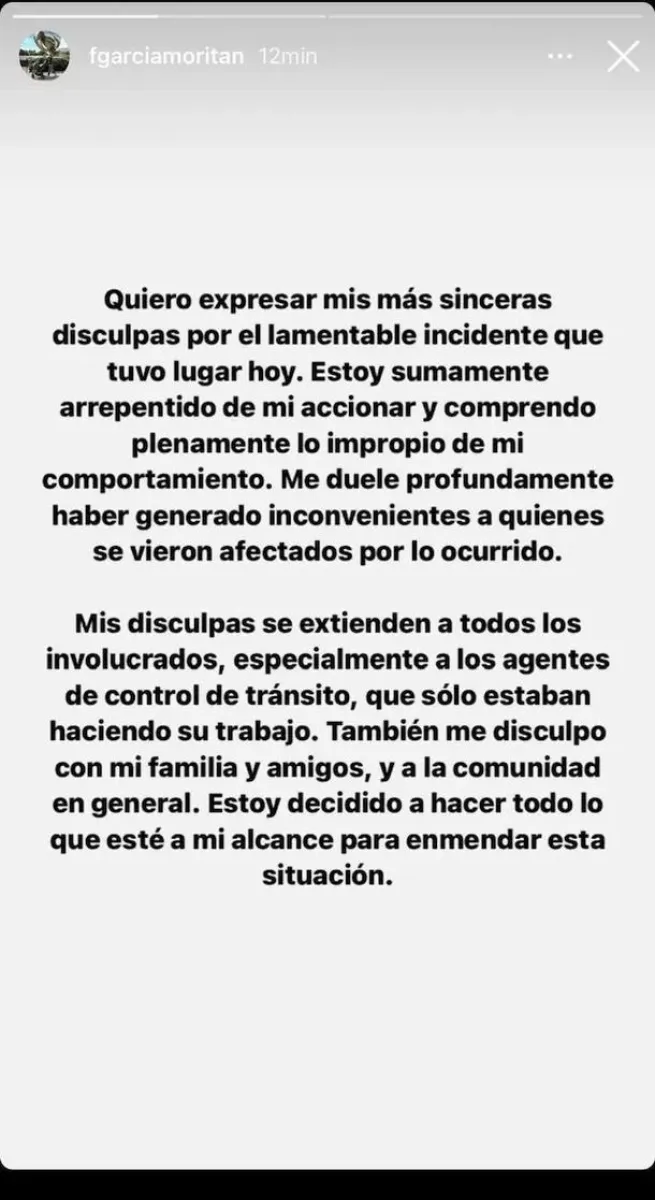The image size is (655, 1200).
Task: Open the fgarciamoritan profile picture
Action: (x=44, y=56)
